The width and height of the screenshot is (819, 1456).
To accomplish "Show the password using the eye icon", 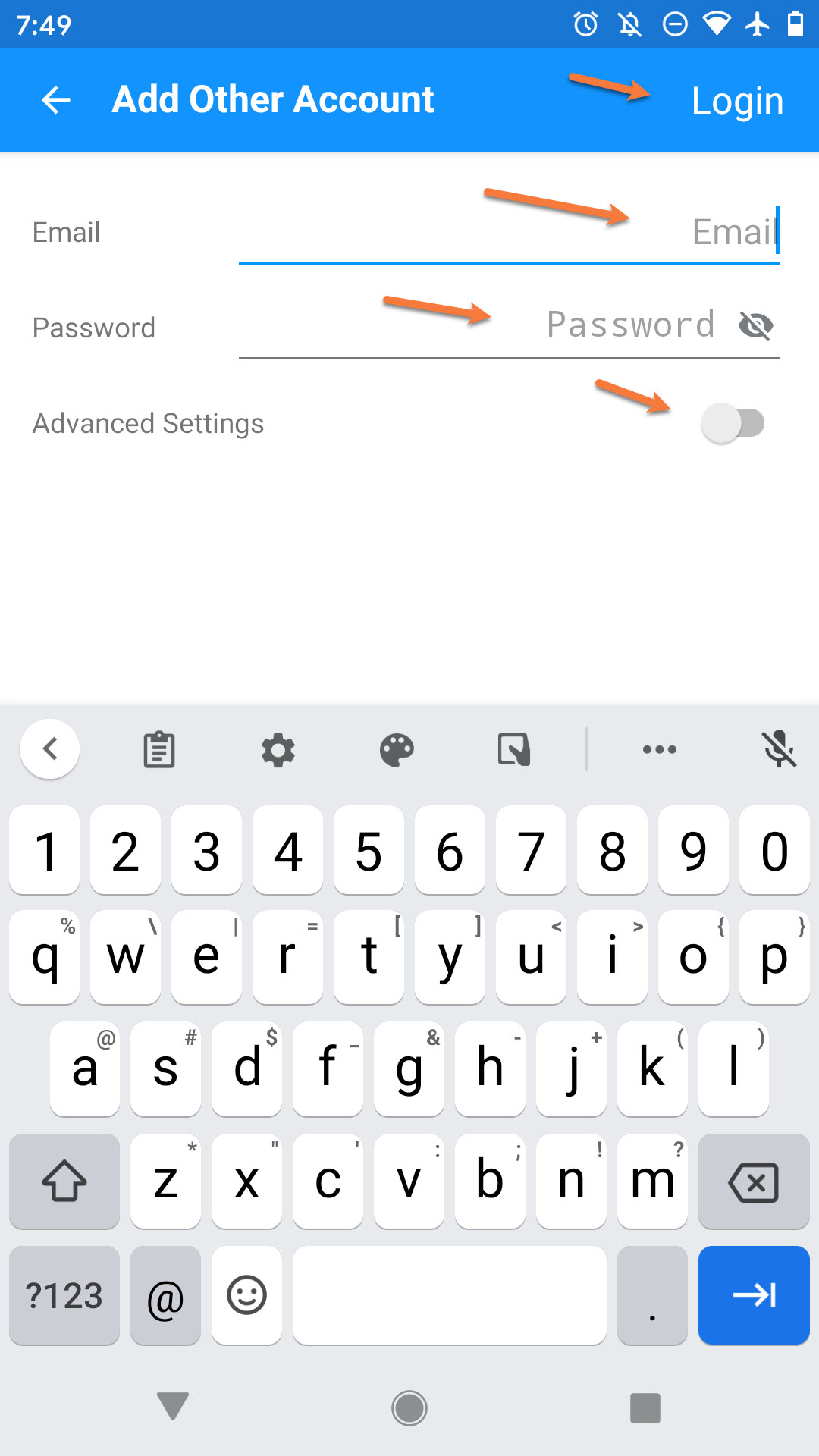I will [757, 325].
